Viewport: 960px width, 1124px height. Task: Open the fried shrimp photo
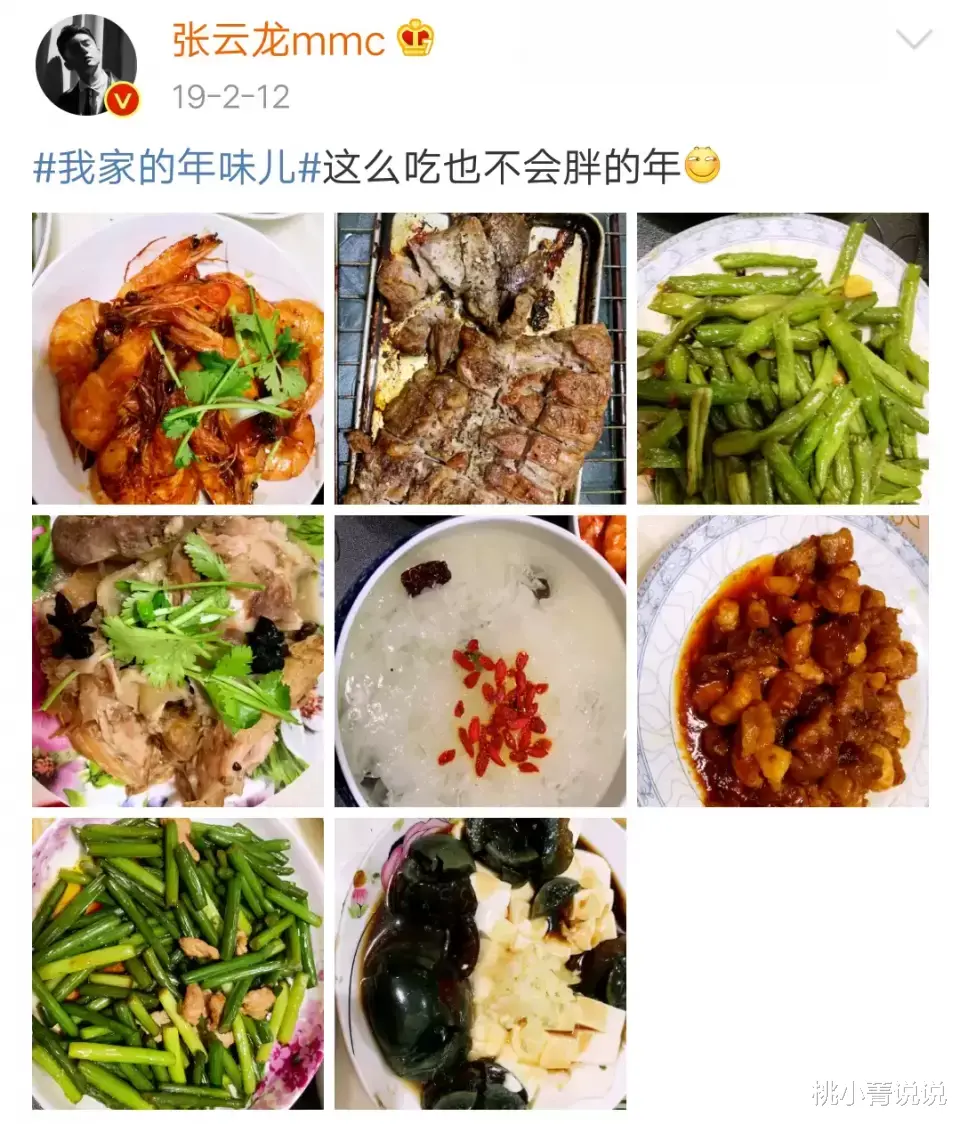click(180, 357)
